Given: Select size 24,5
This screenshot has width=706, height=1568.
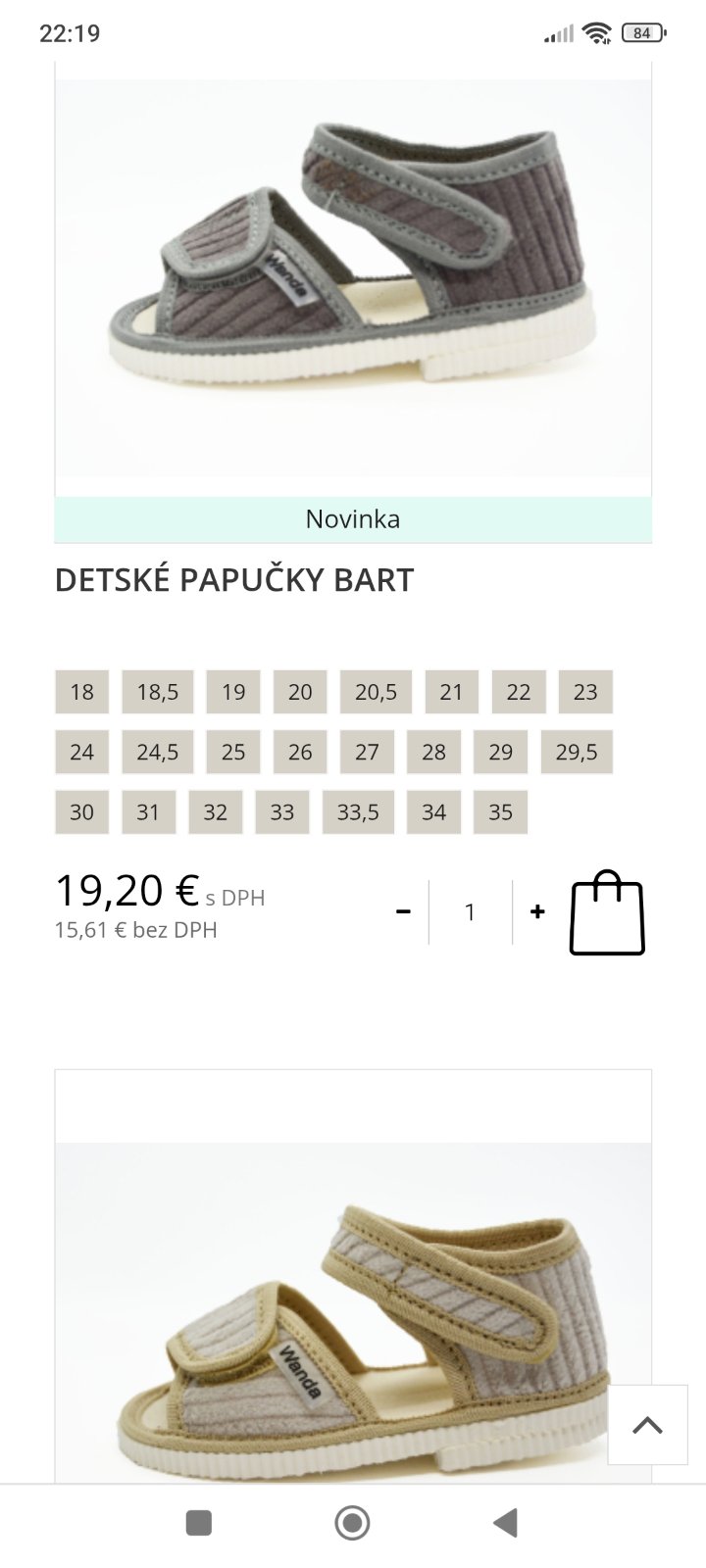Looking at the screenshot, I should tap(157, 752).
